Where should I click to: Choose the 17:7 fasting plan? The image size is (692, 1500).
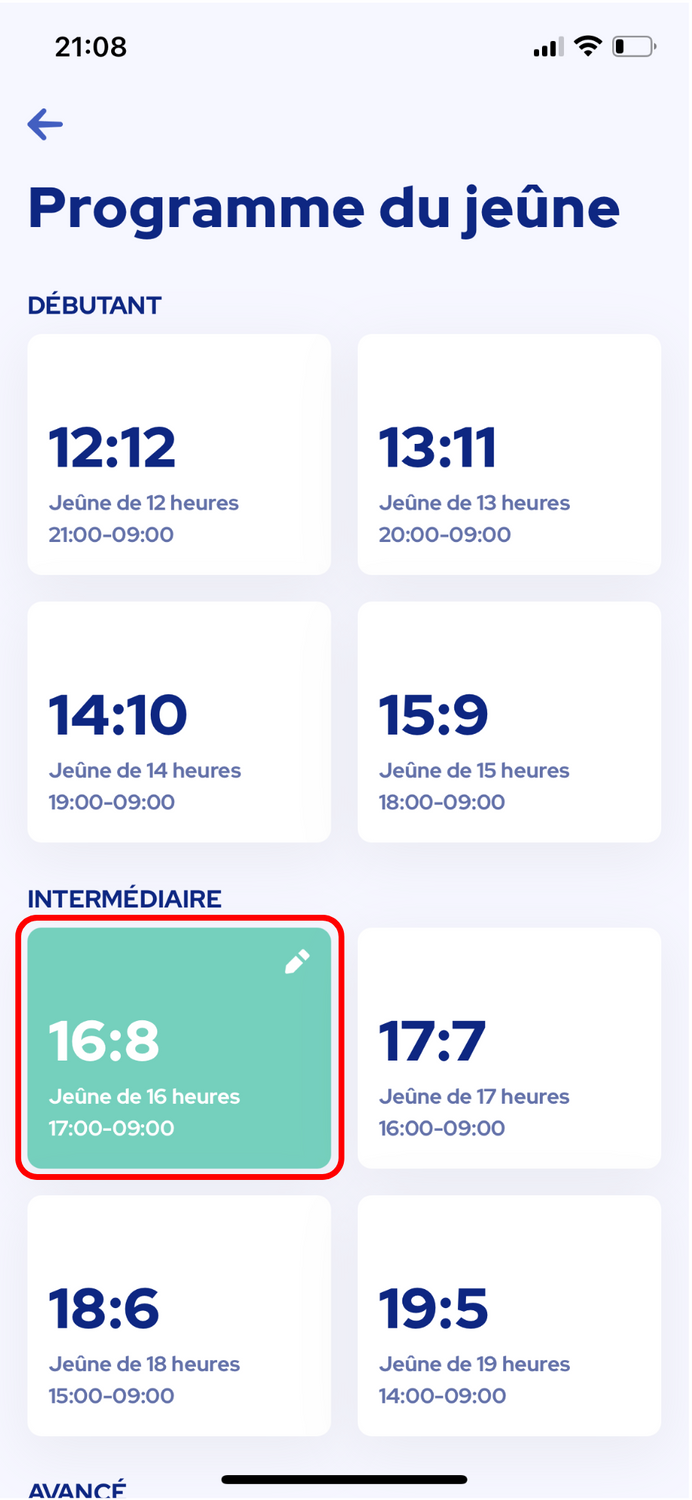click(x=509, y=1048)
